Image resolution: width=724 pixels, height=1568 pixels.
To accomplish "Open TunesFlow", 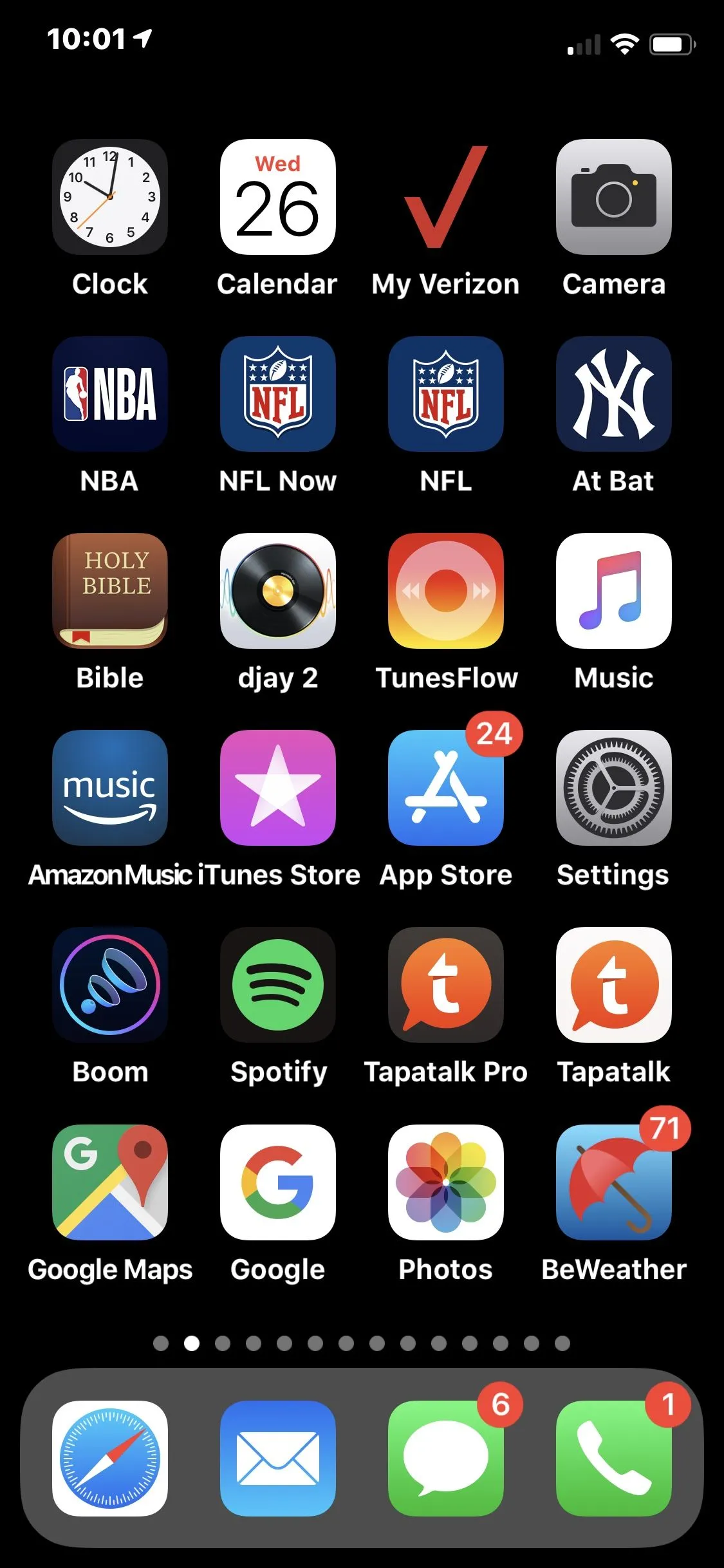I will (446, 591).
